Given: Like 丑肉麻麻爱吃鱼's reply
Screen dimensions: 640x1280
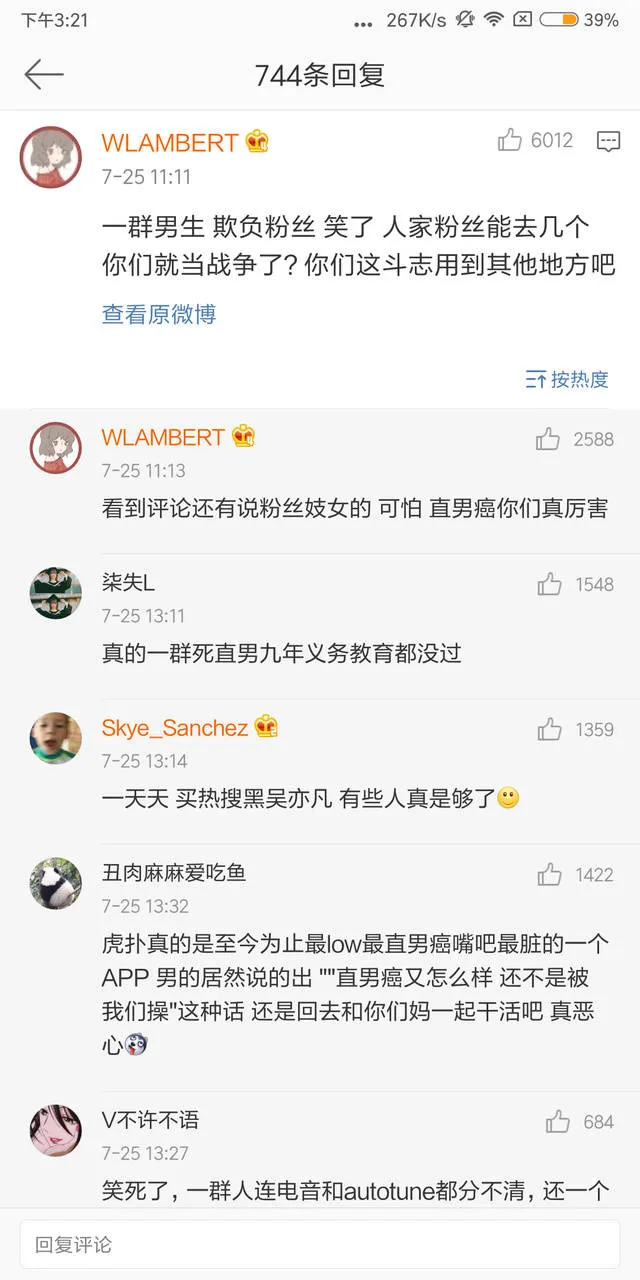Looking at the screenshot, I should (x=549, y=875).
